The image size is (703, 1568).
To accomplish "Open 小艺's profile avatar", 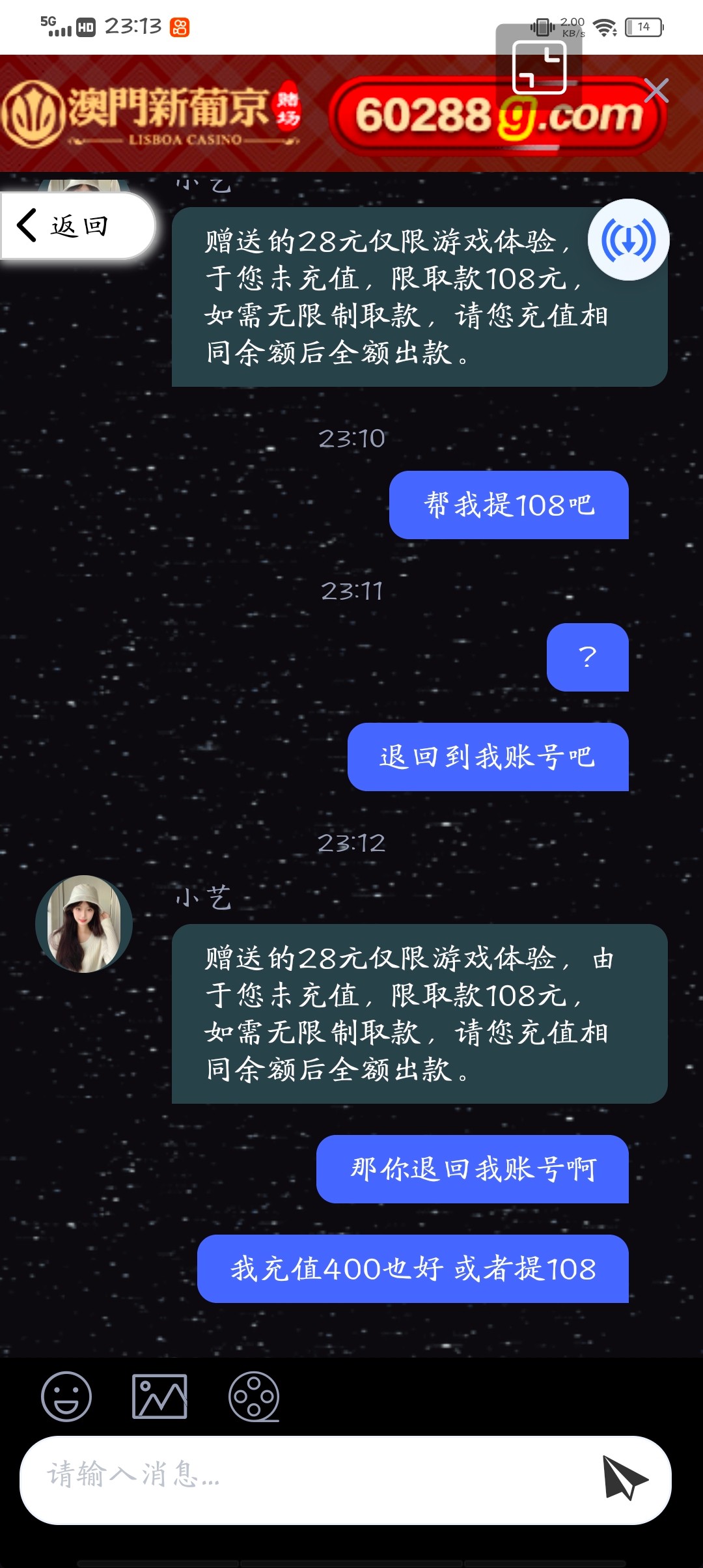I will (x=84, y=924).
